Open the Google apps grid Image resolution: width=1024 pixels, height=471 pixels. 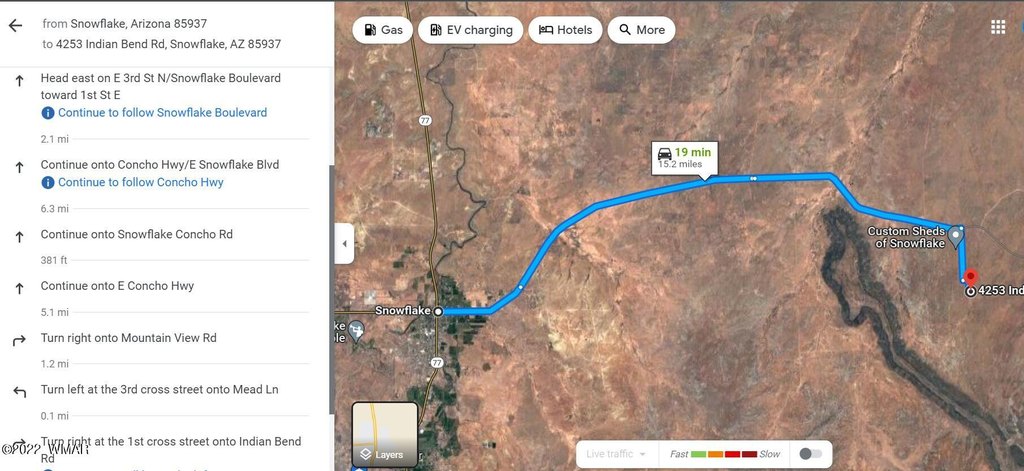(x=997, y=27)
